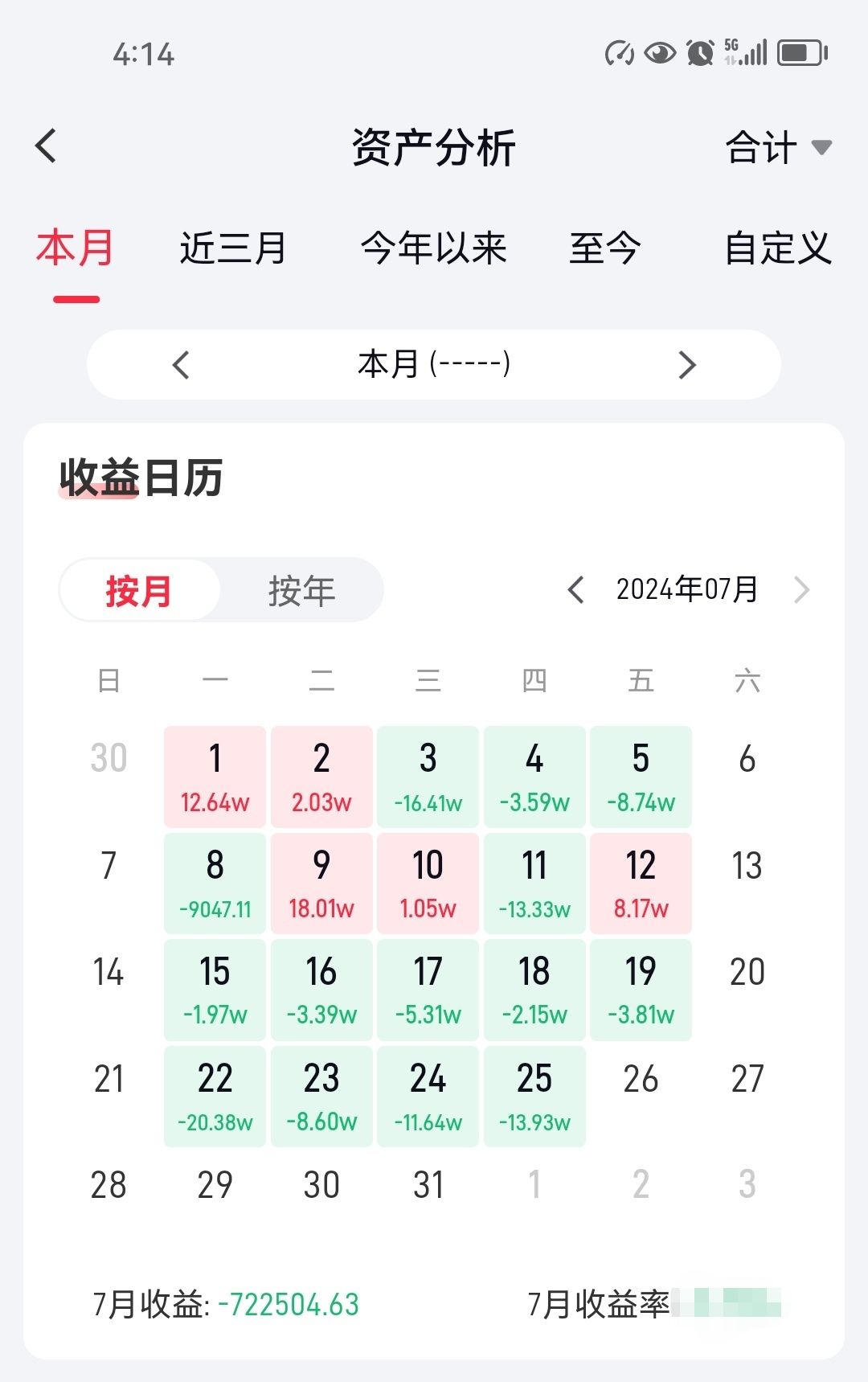Go back from 资产分析 page
Viewport: 868px width, 1382px height.
pyautogui.click(x=47, y=146)
